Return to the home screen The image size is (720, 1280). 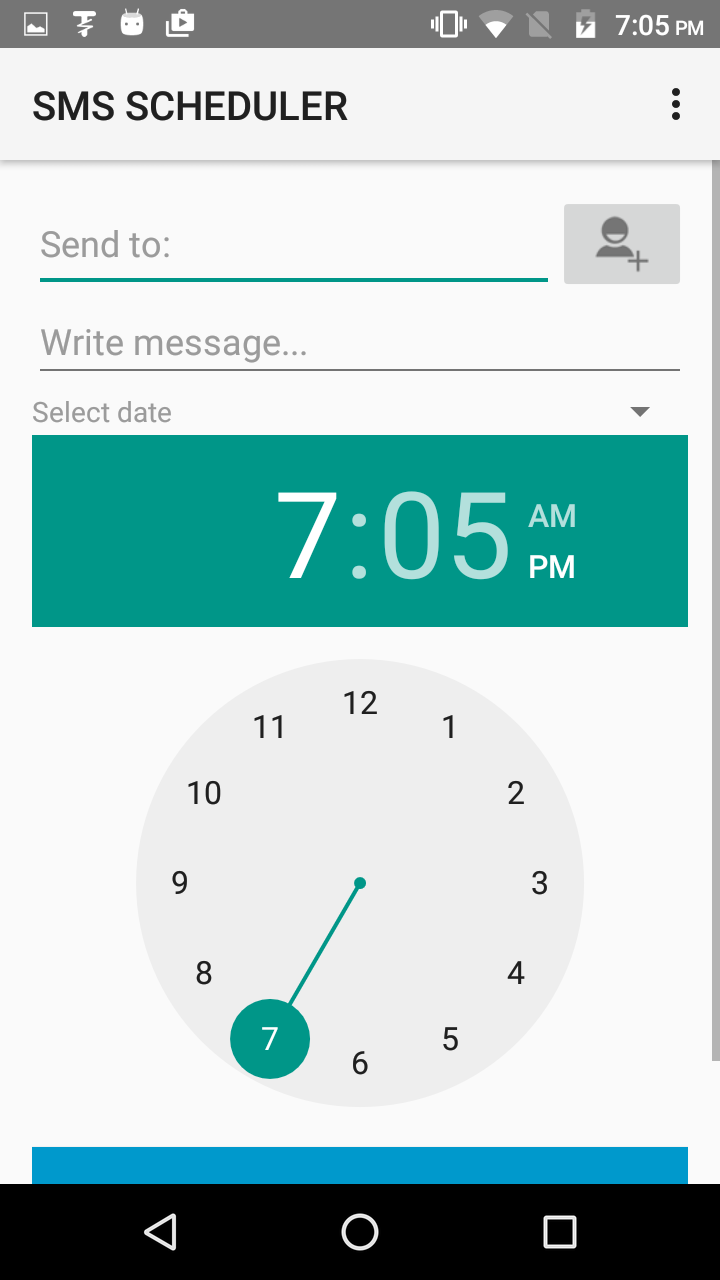coord(360,1232)
